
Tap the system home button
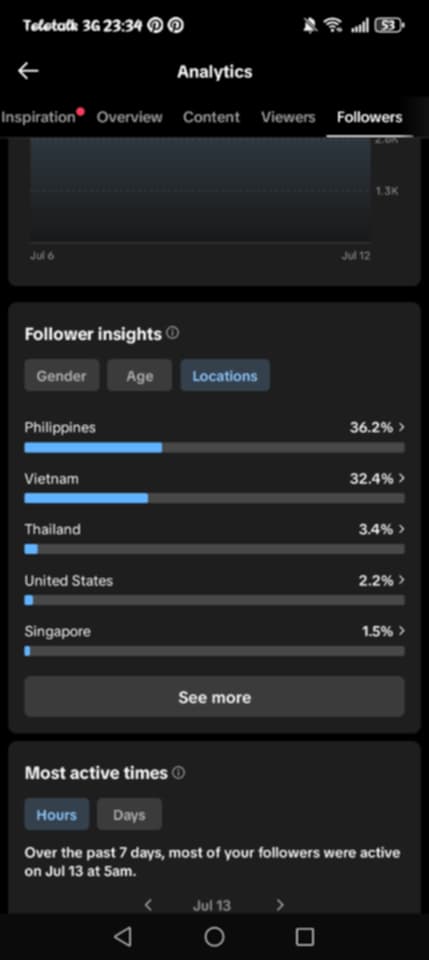click(x=214, y=936)
